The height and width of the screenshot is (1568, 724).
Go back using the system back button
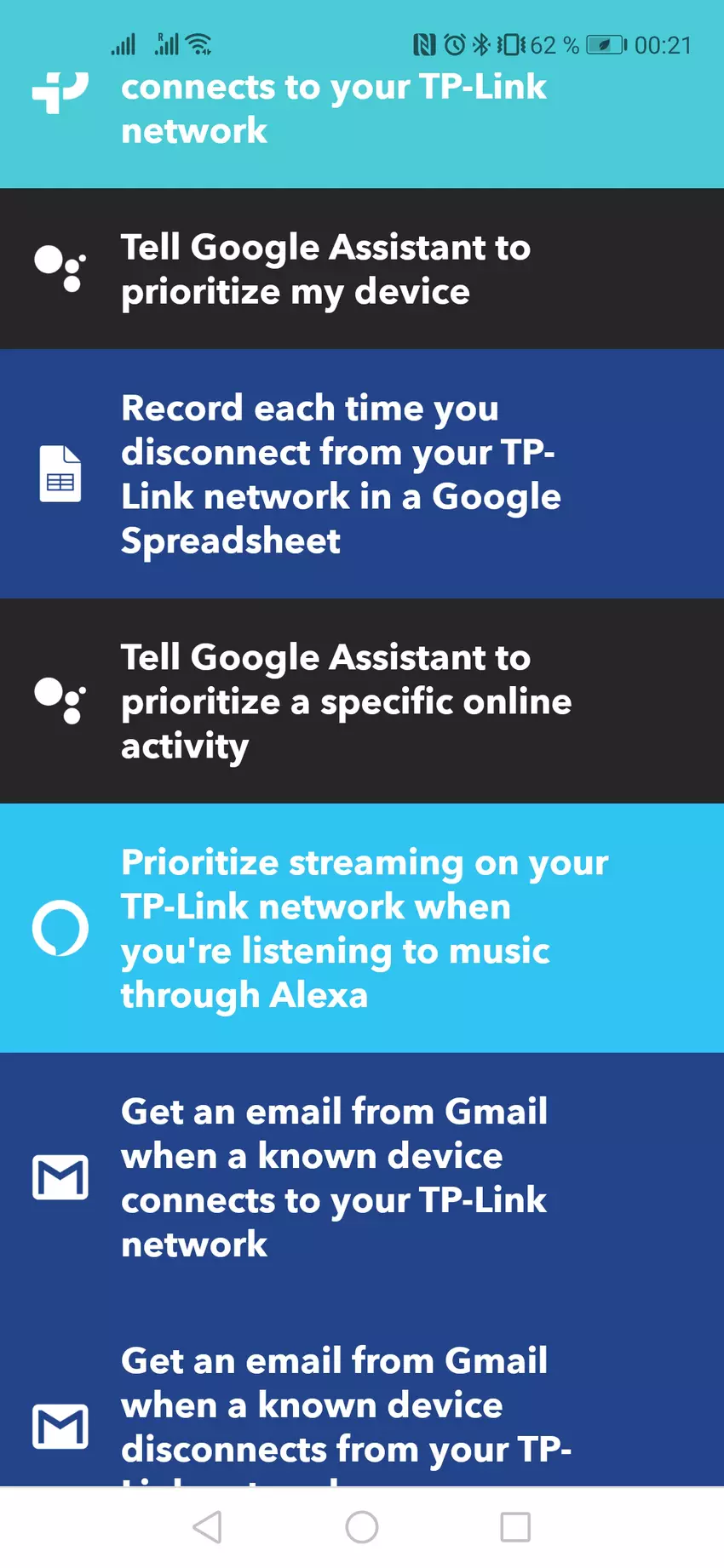[x=208, y=1527]
